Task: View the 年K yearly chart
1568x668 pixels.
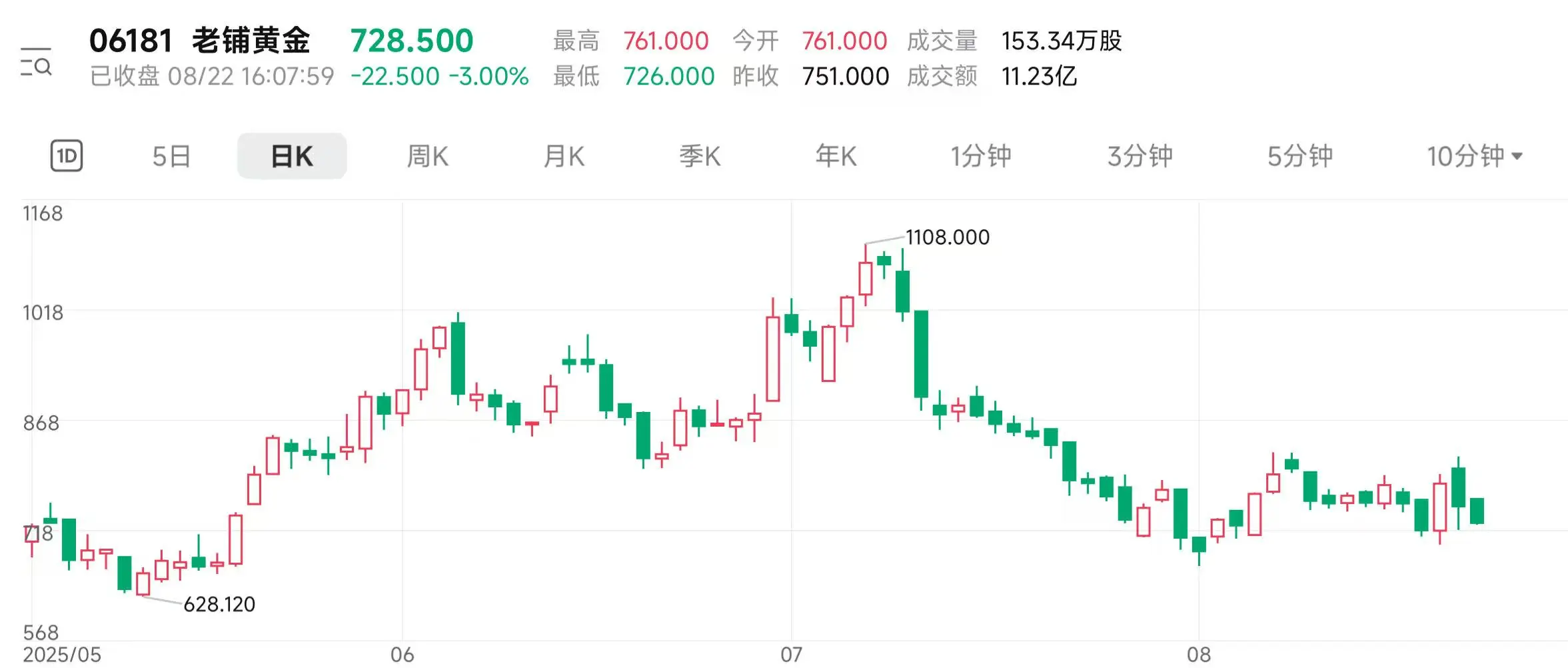Action: pos(836,157)
